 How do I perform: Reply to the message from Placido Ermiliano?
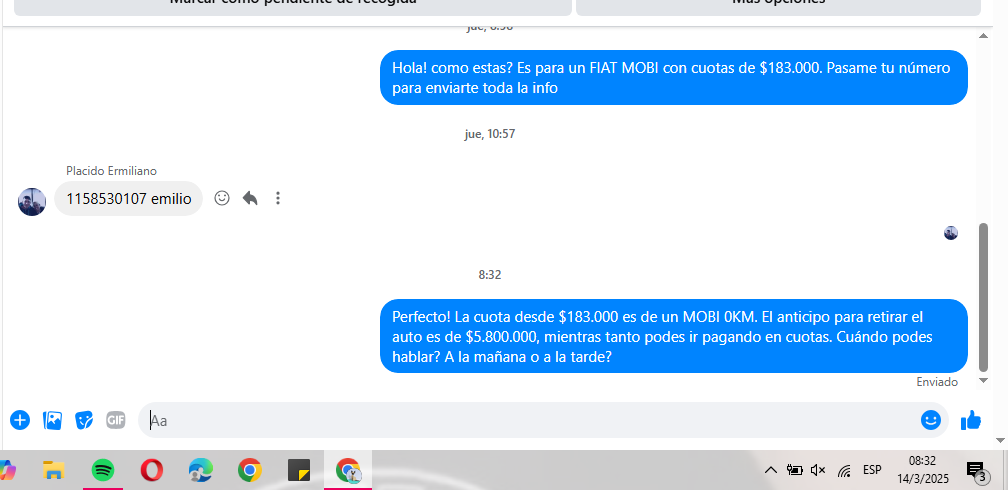tap(250, 198)
